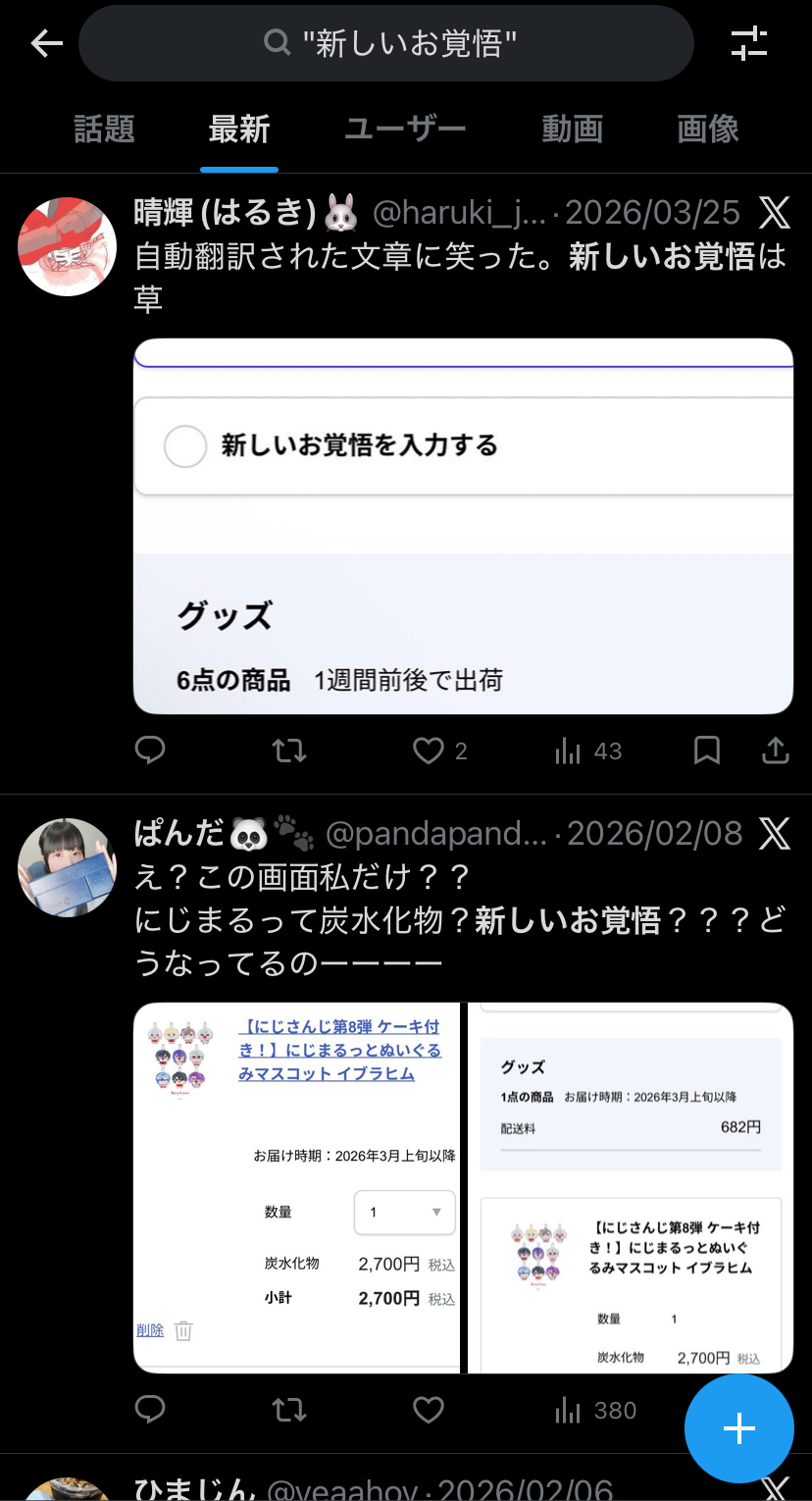This screenshot has width=812, height=1501.
Task: Bookmark 晴輝 (はるき)'s post
Action: (706, 750)
